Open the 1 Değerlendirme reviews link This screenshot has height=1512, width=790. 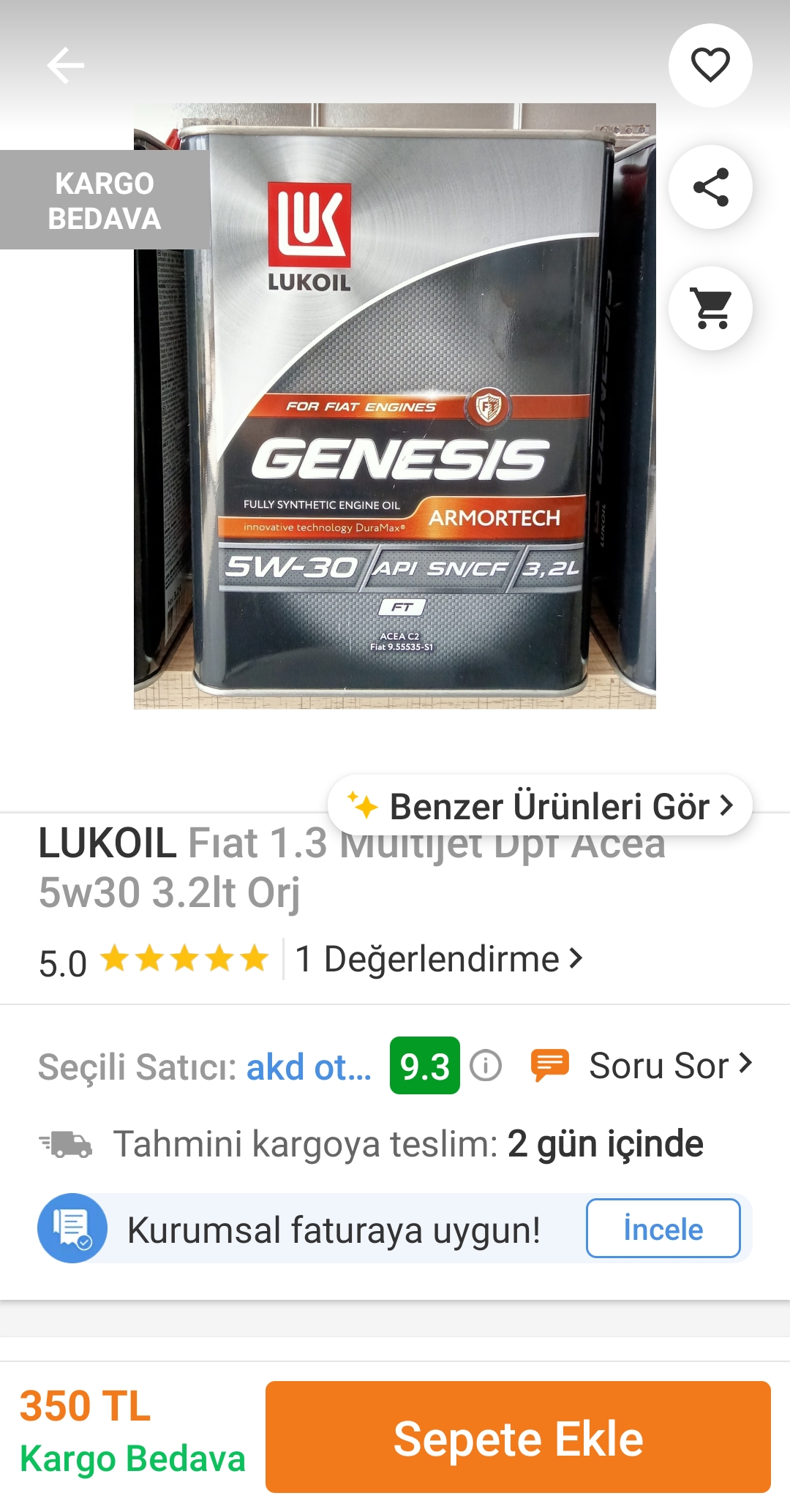tap(439, 958)
